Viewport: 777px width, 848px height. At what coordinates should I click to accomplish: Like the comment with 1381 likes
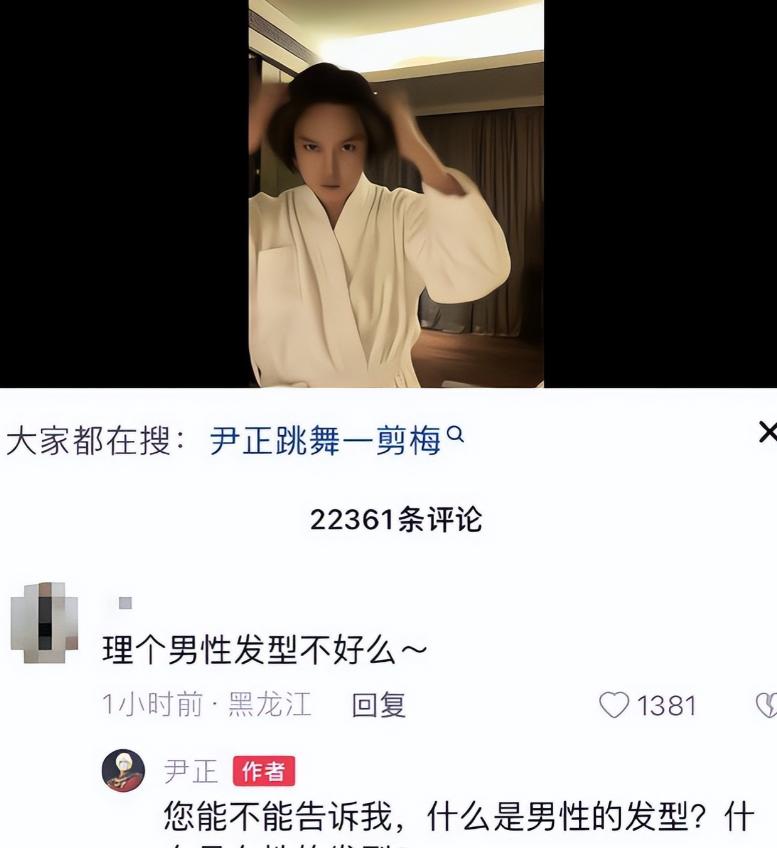[x=614, y=705]
